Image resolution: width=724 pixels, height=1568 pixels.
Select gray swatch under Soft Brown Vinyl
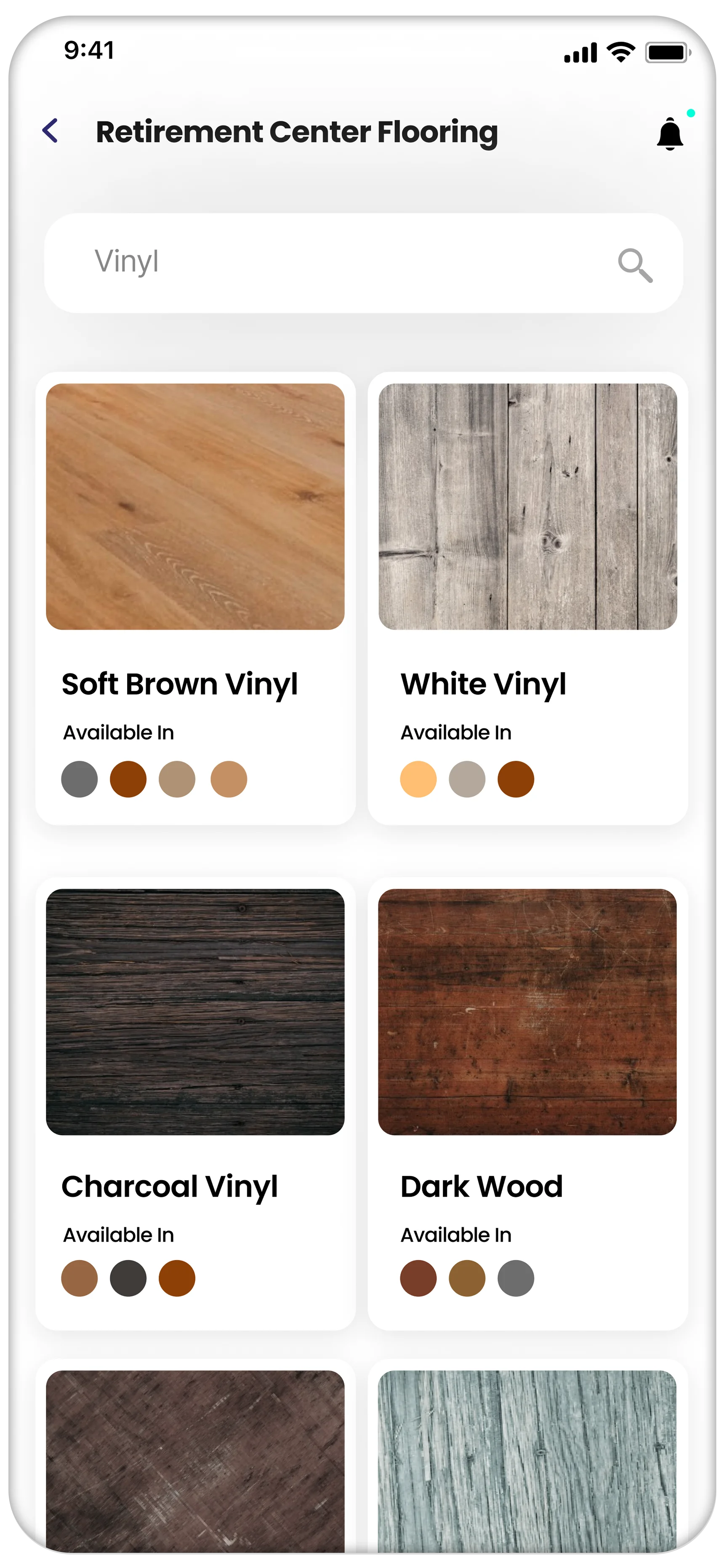tap(80, 779)
